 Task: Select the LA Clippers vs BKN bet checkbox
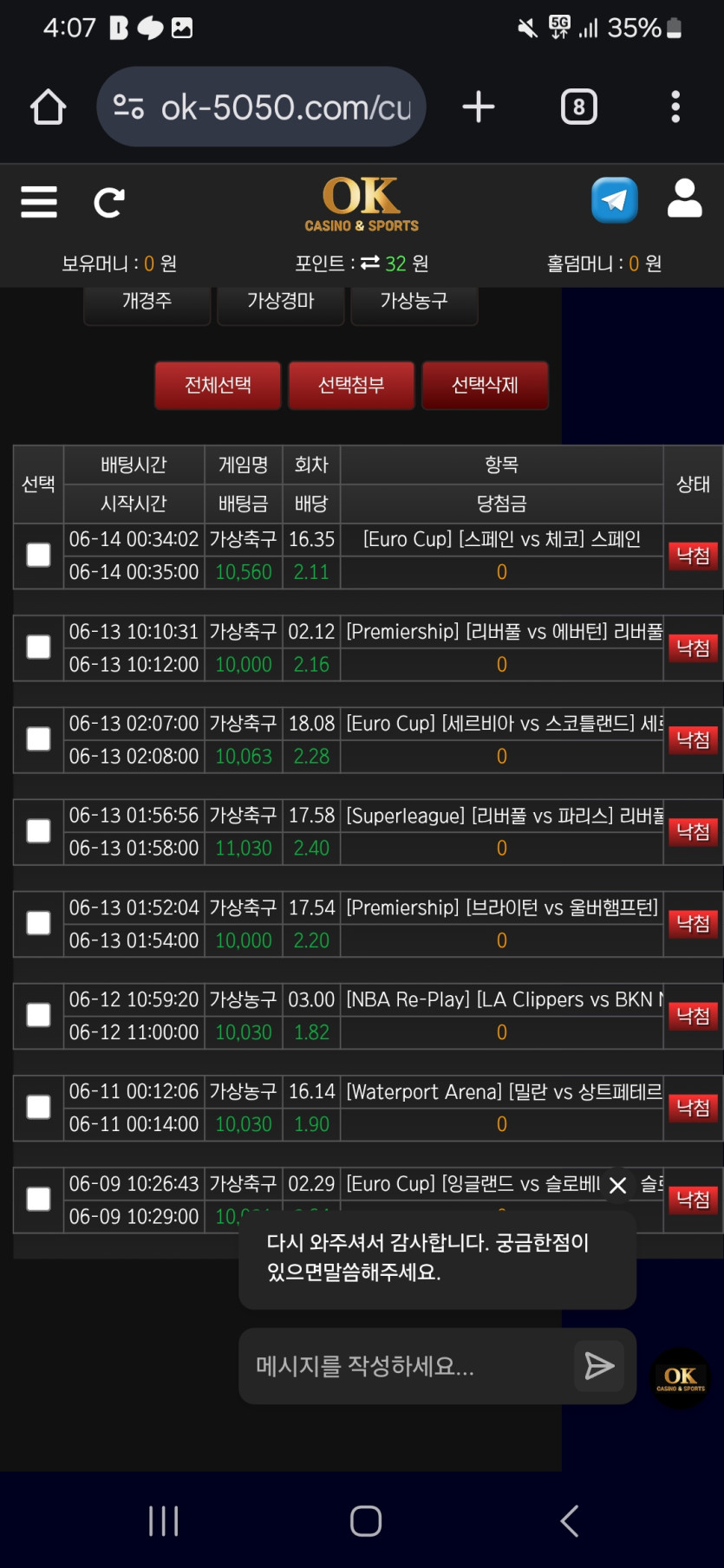point(38,1015)
